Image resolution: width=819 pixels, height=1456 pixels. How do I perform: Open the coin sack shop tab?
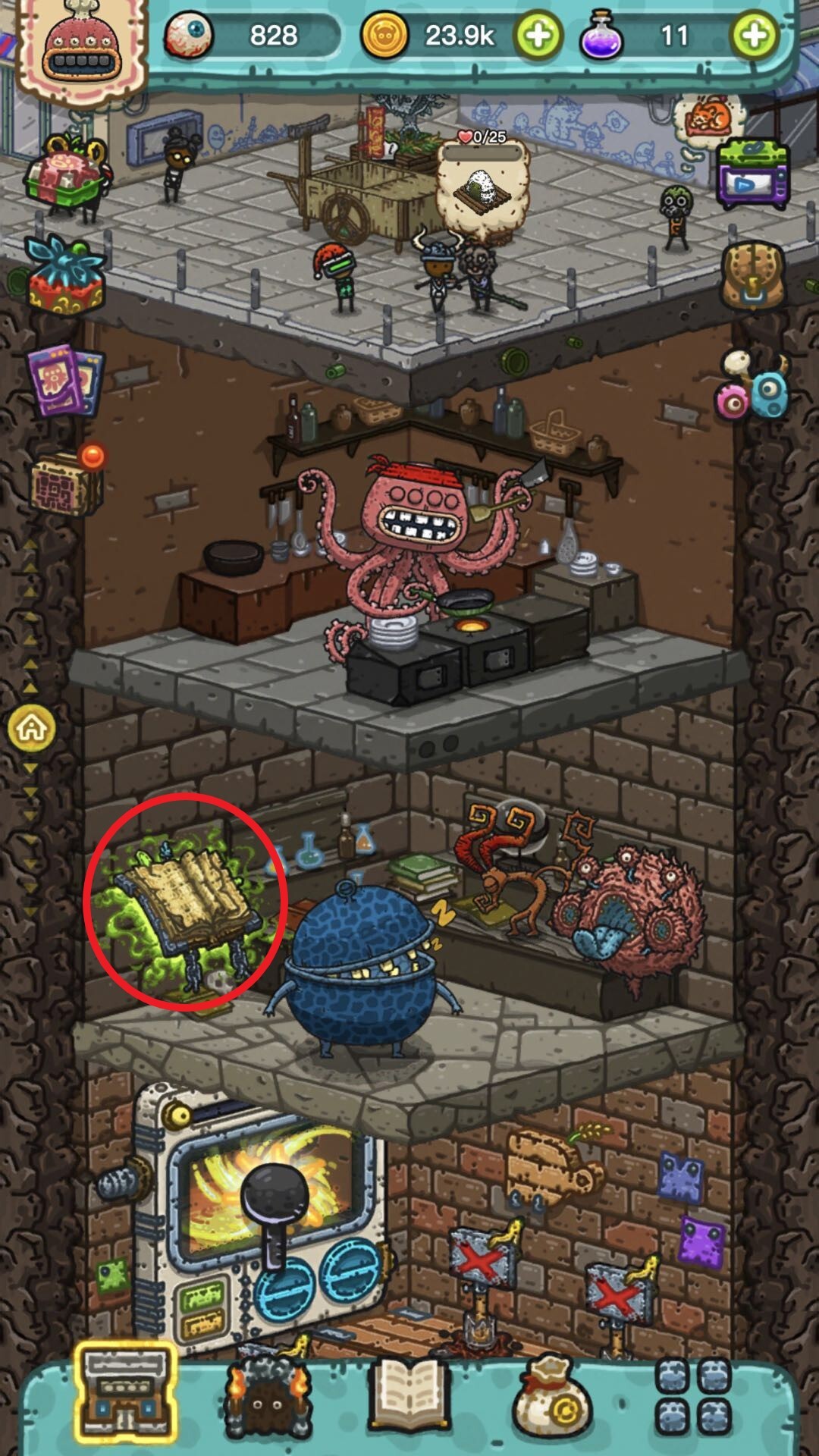[551, 1395]
